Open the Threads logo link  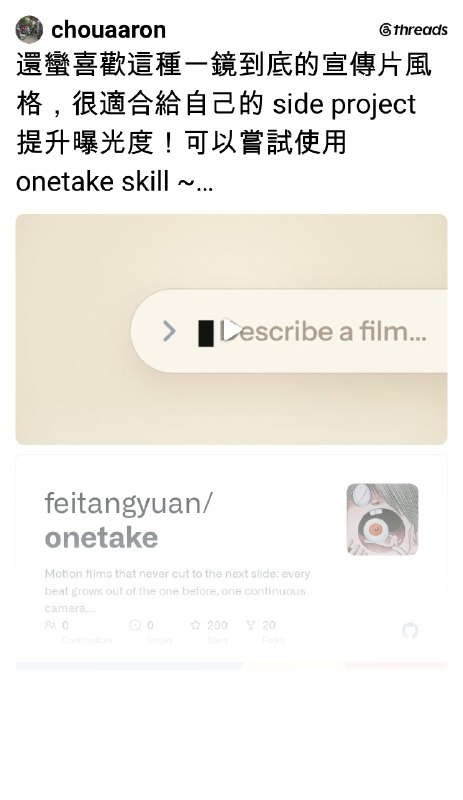coord(413,30)
